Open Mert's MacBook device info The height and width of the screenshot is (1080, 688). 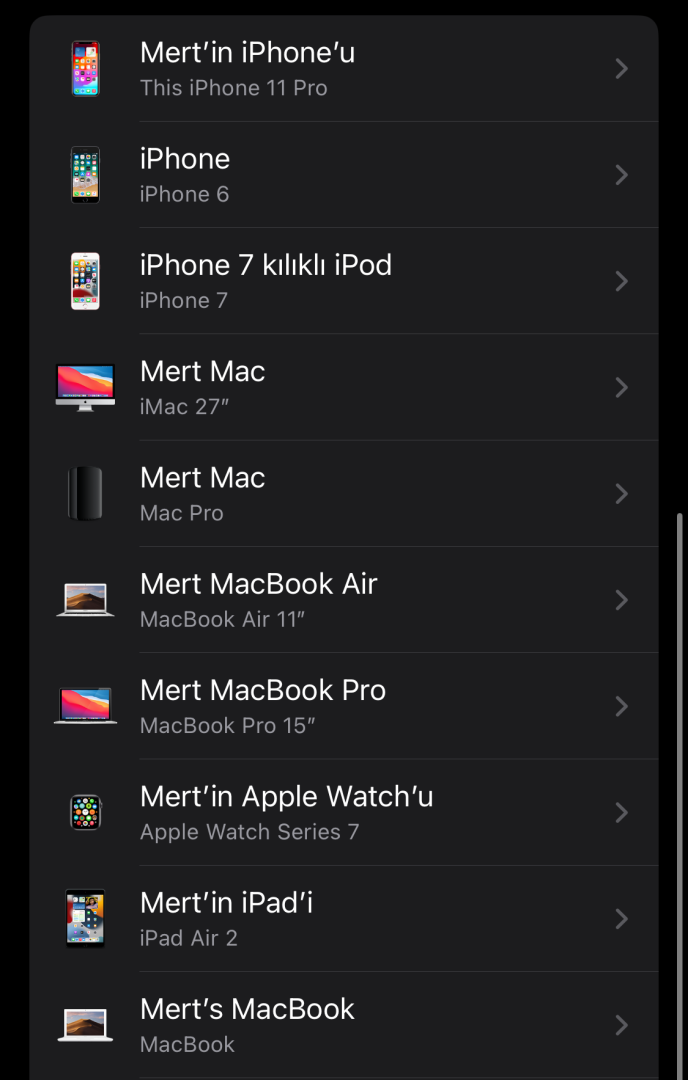[343, 1025]
